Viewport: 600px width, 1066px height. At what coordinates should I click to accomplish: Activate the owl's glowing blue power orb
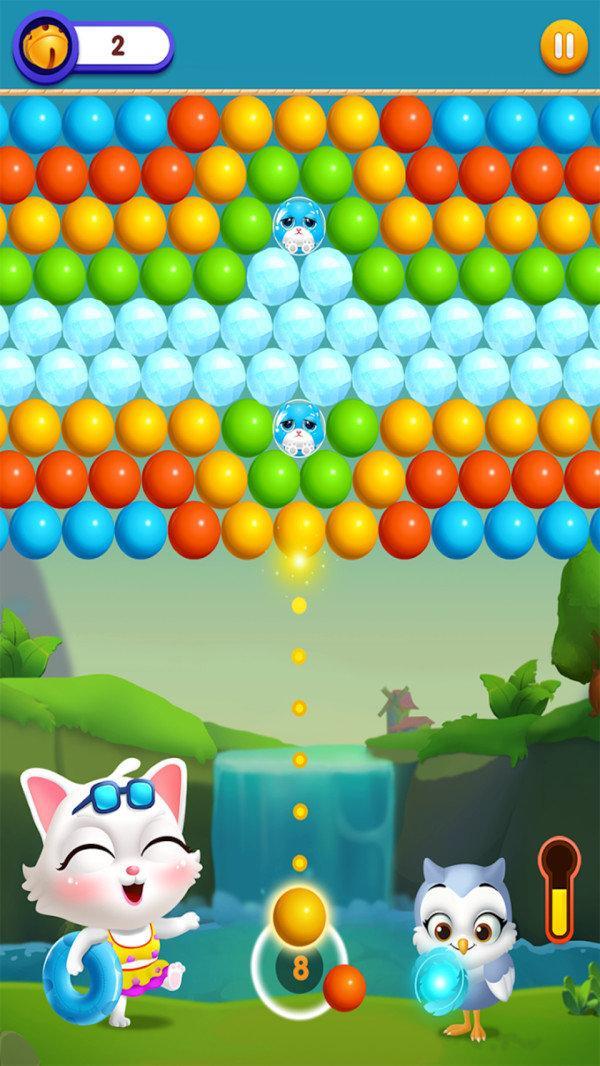440,982
